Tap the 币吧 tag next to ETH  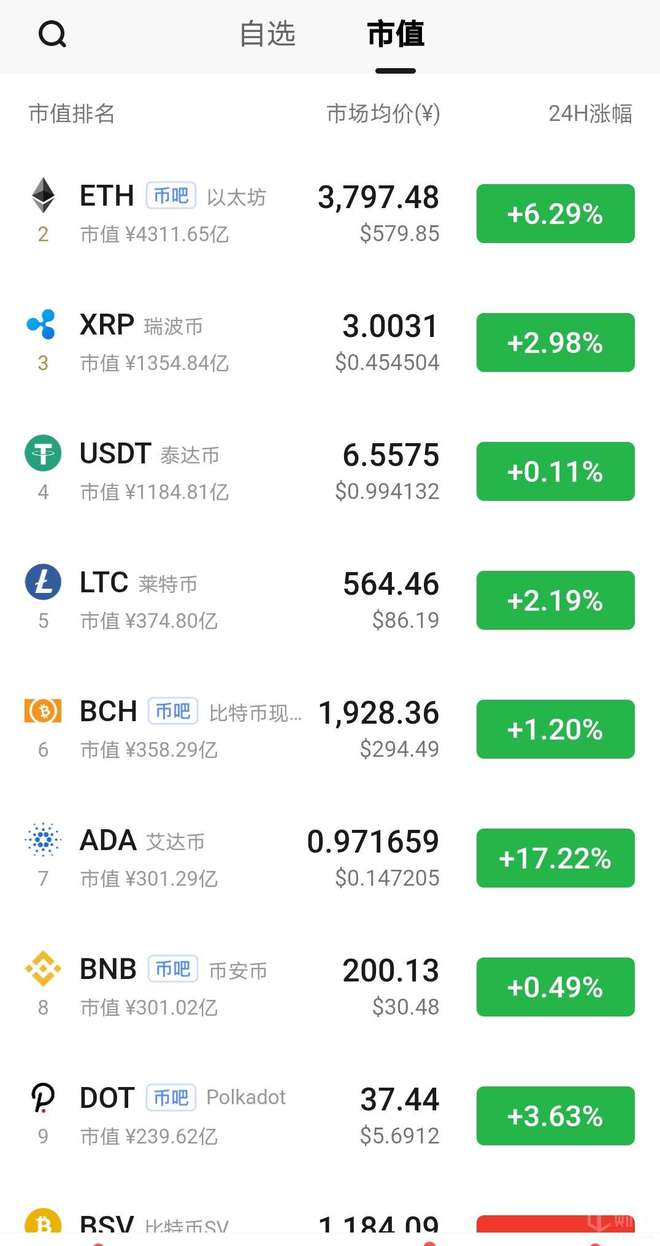[171, 196]
